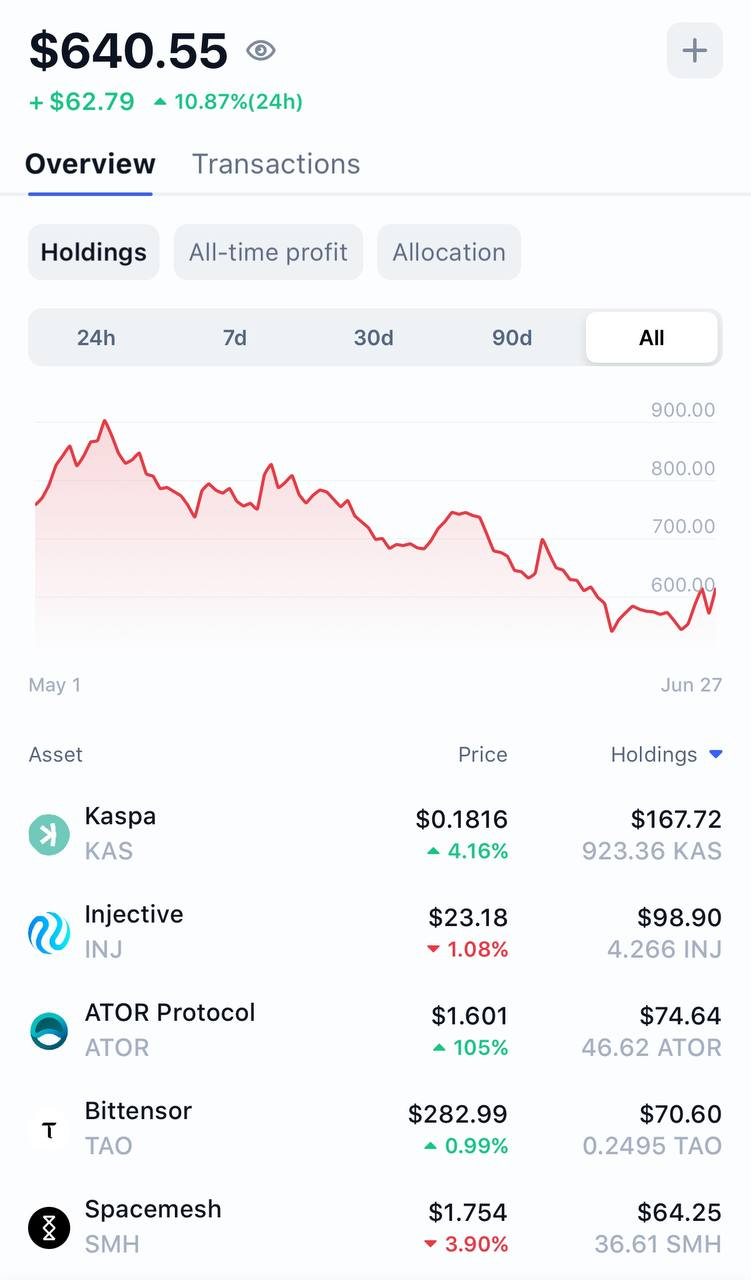Set chart range to 30d
The width and height of the screenshot is (751, 1280).
[373, 338]
